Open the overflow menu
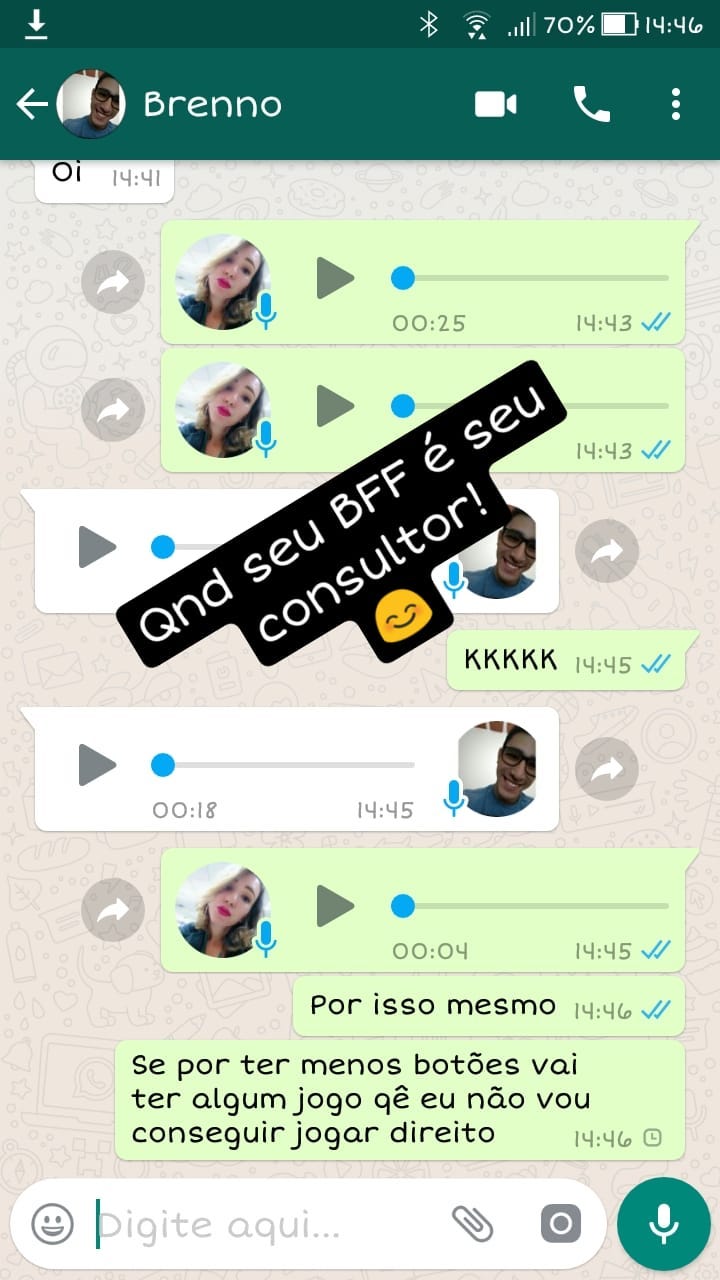720x1280 pixels. [676, 104]
